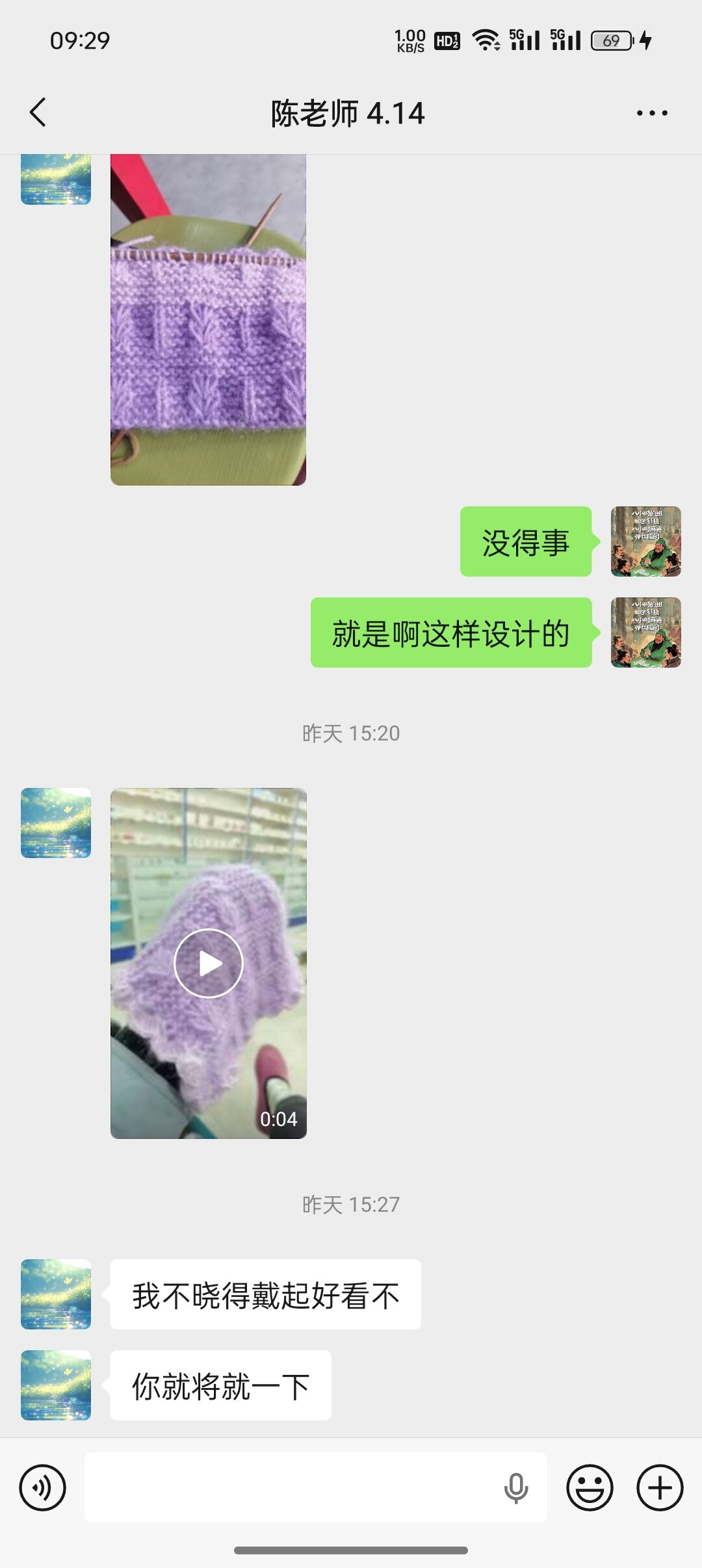
Task: Open the plus attachments menu
Action: [x=660, y=1487]
